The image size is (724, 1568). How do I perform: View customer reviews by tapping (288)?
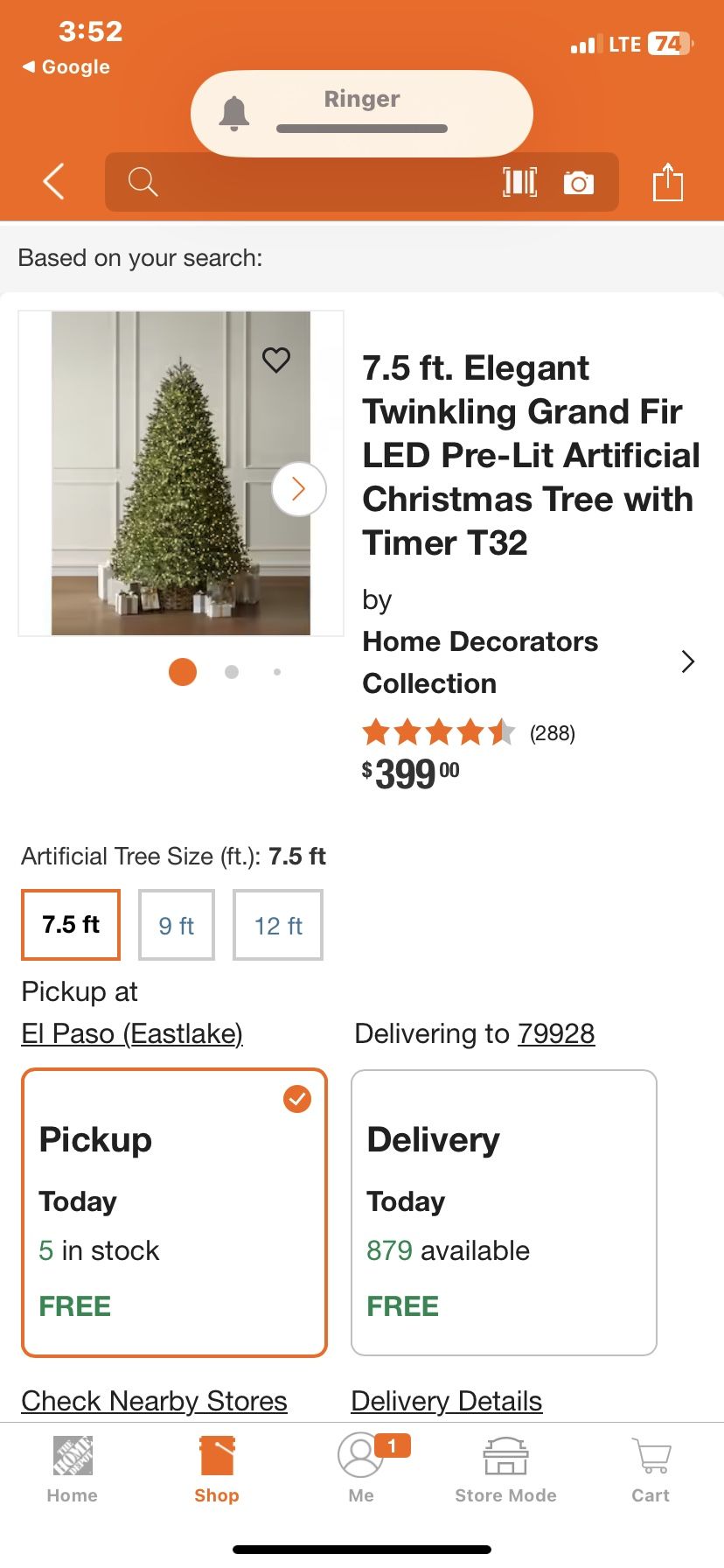[553, 732]
